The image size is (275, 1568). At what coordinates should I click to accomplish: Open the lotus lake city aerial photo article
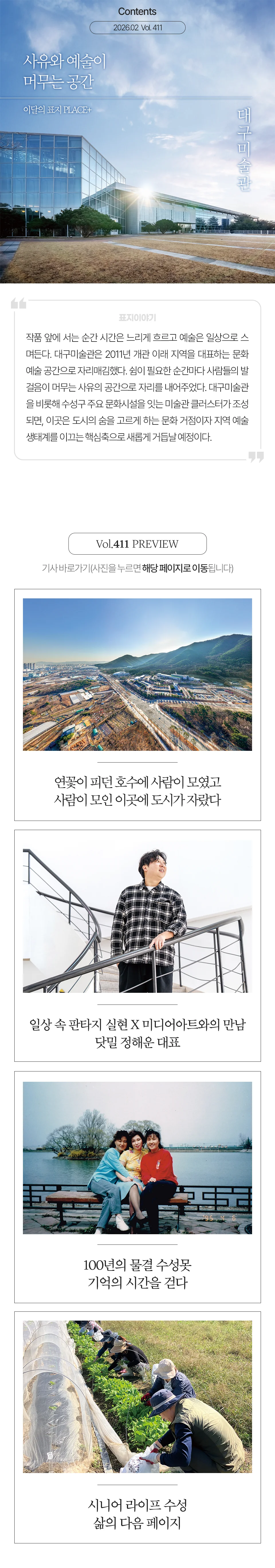tap(137, 674)
